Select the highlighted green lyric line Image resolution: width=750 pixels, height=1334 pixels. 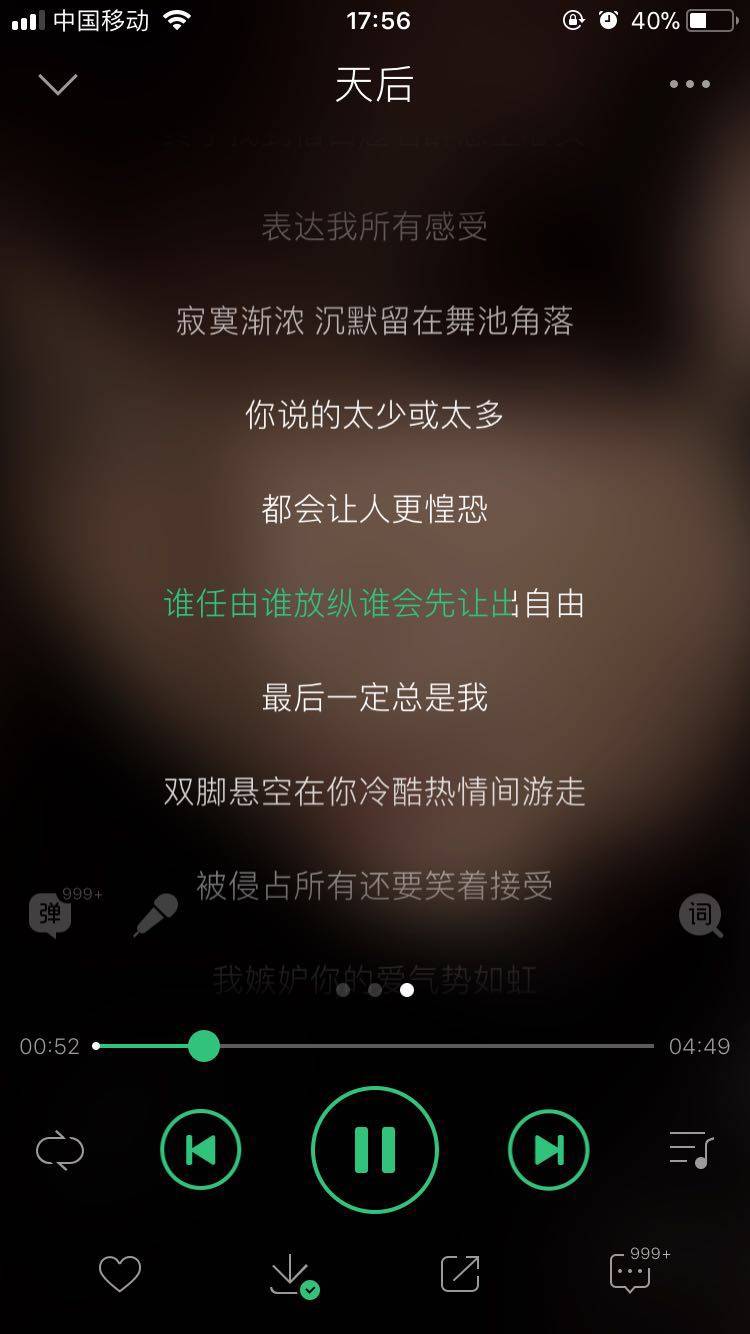(x=375, y=604)
